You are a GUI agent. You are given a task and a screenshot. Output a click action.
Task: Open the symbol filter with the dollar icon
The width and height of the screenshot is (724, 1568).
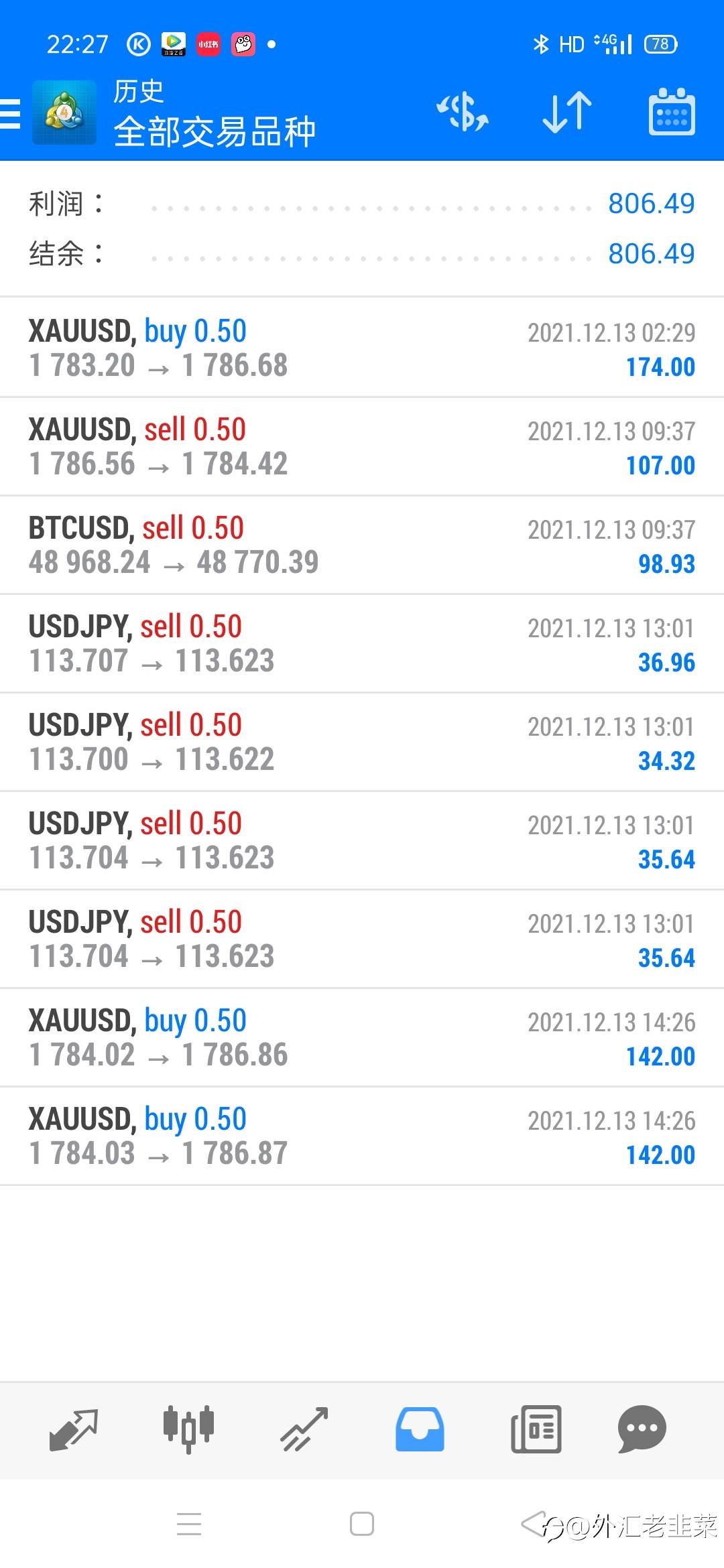(463, 112)
